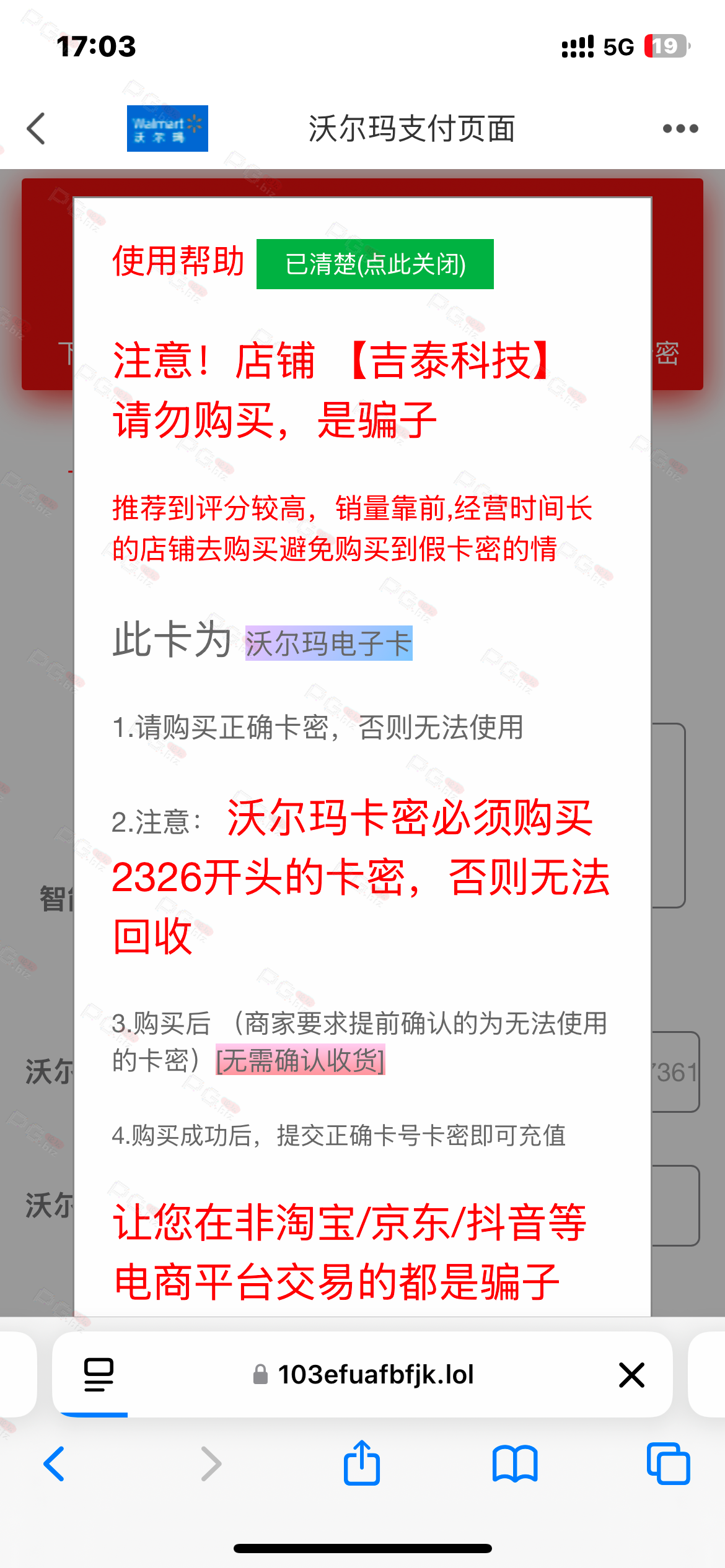
Task: Open the three-dot overflow menu
Action: point(680,129)
